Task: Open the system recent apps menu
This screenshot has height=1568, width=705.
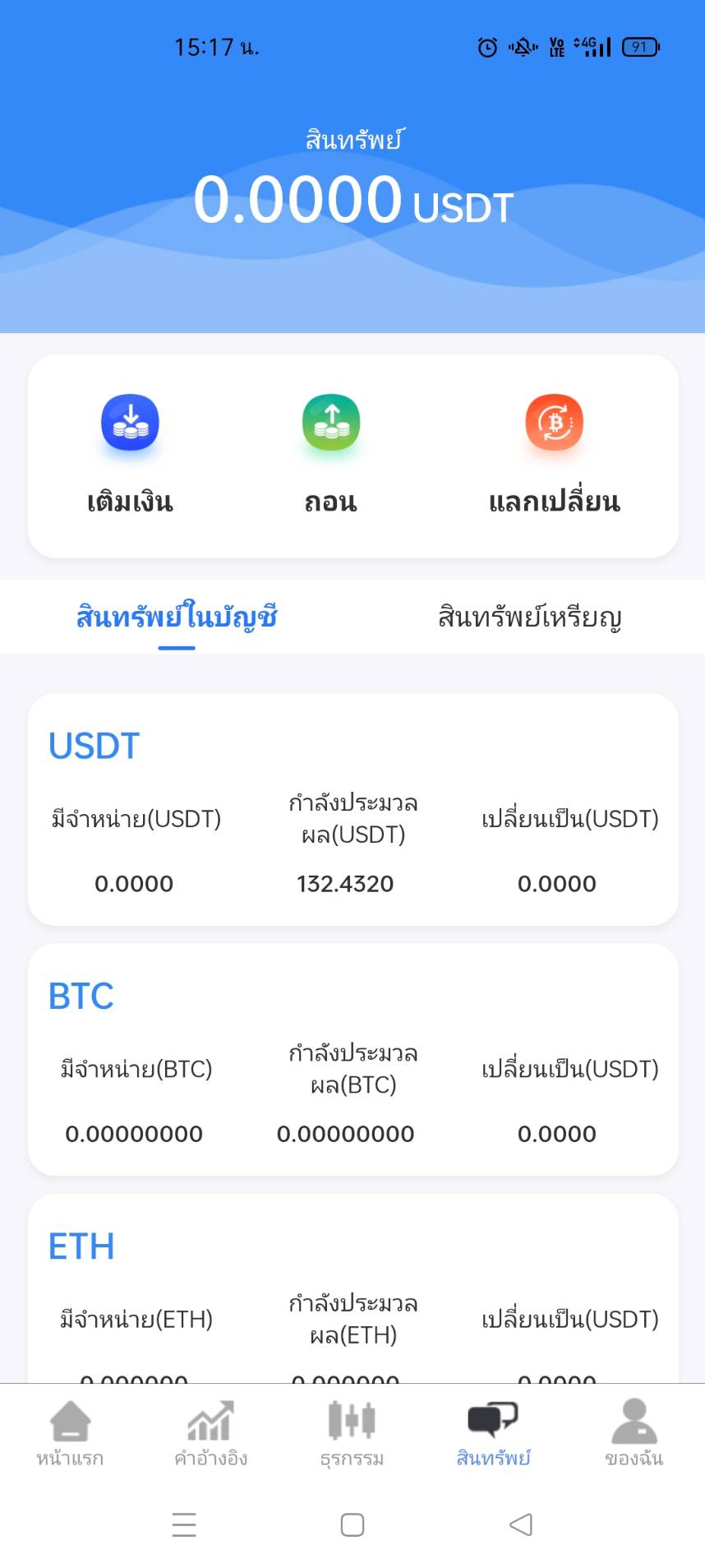Action: pos(184,1524)
